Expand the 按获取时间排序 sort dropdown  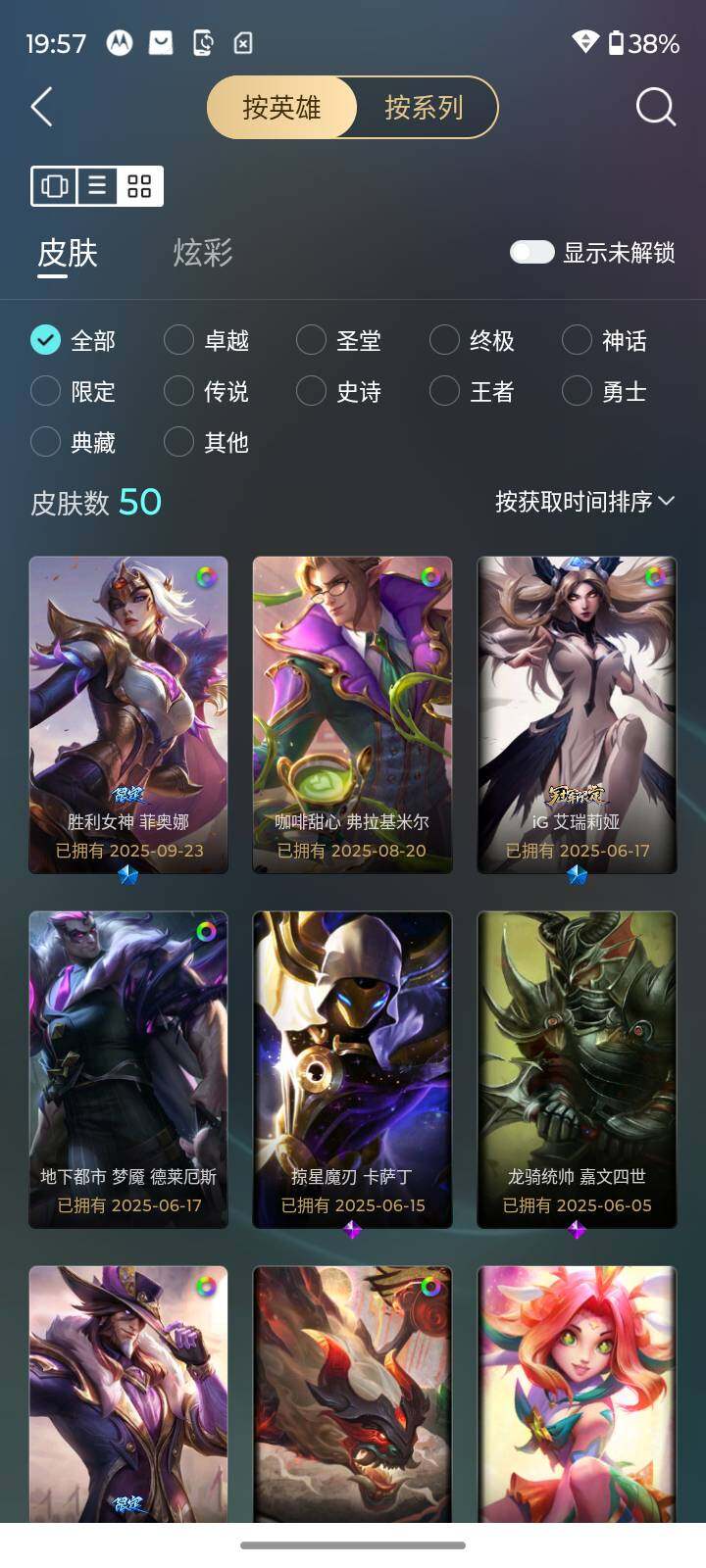coord(584,502)
